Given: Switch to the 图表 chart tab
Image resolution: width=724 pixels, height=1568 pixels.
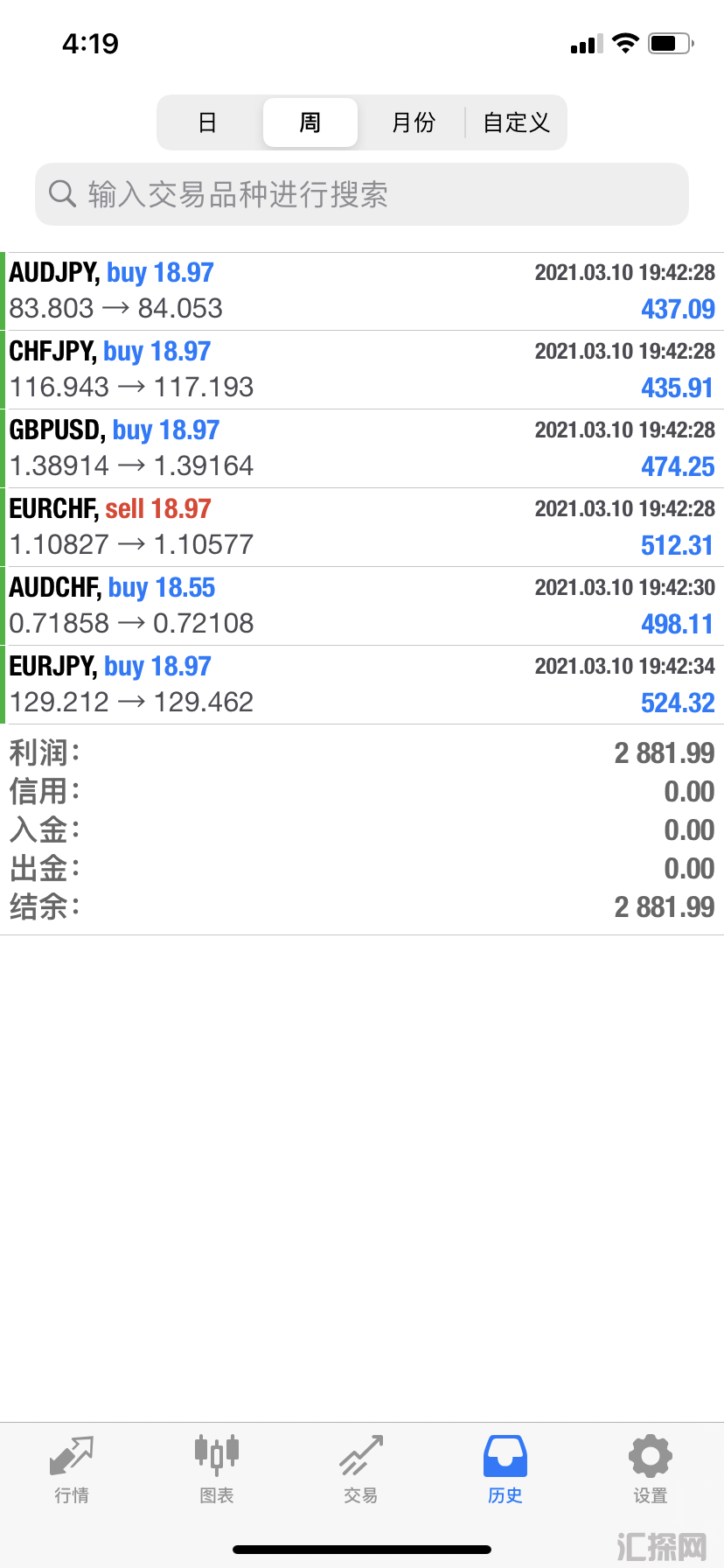Looking at the screenshot, I should coord(217,1470).
